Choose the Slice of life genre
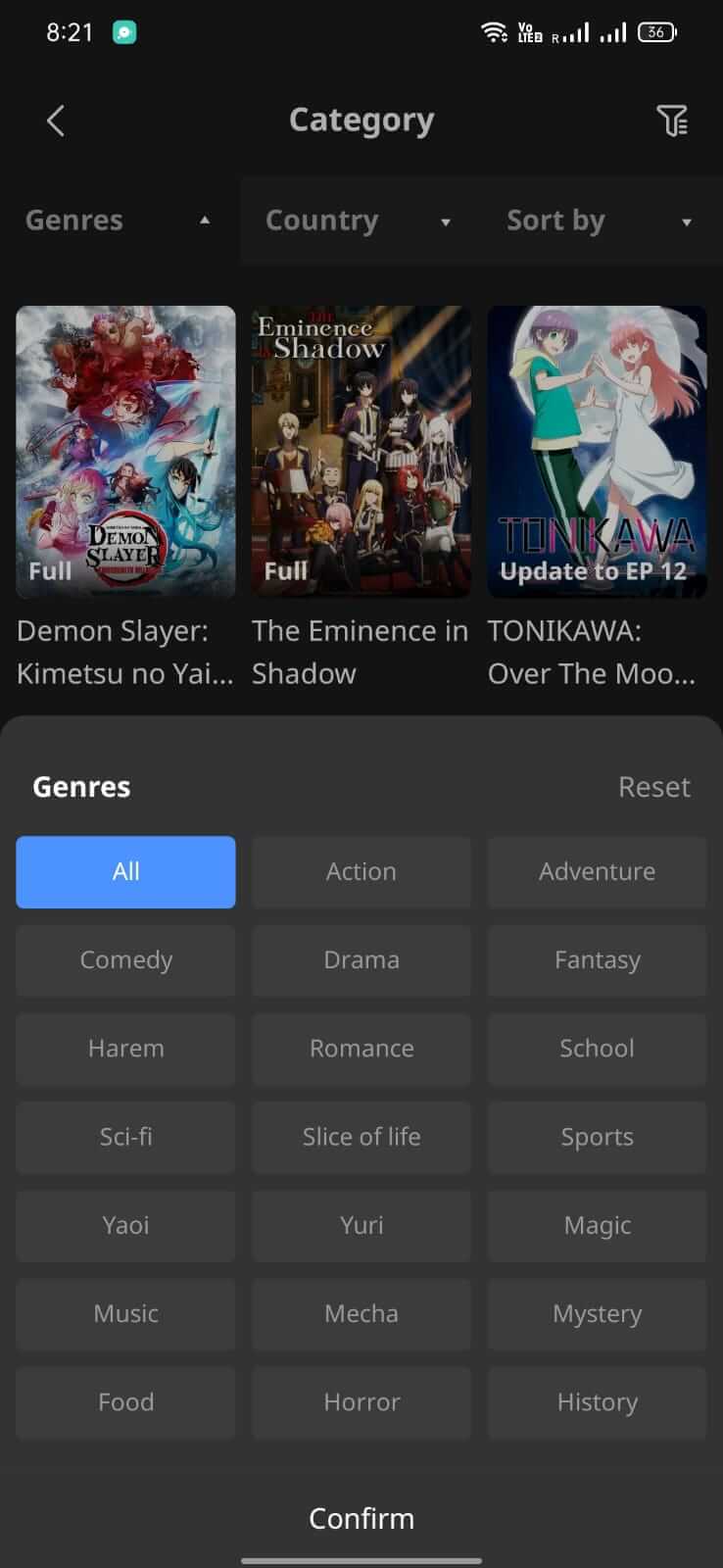This screenshot has height=1568, width=723. [x=361, y=1137]
